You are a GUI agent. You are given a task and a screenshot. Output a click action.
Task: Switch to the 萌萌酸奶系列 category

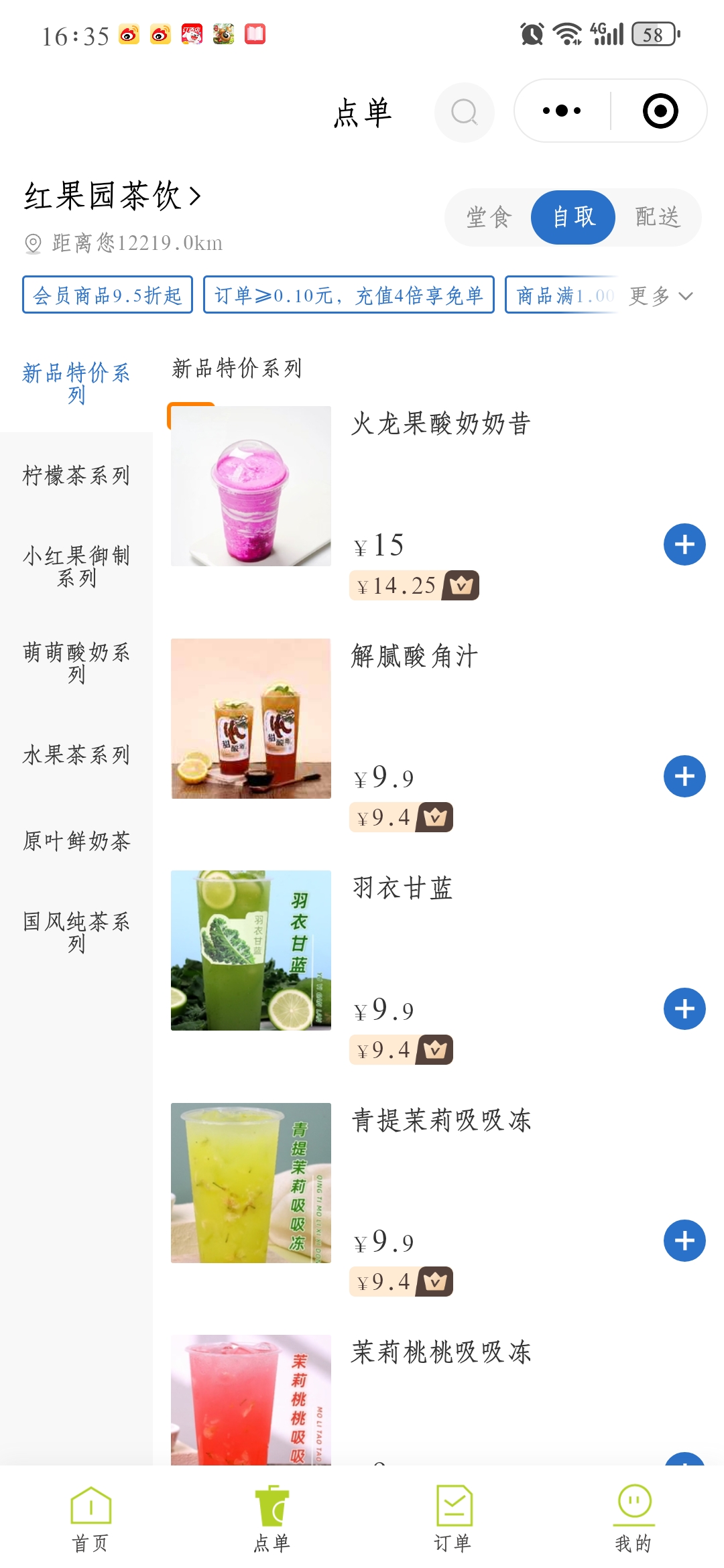[x=76, y=663]
